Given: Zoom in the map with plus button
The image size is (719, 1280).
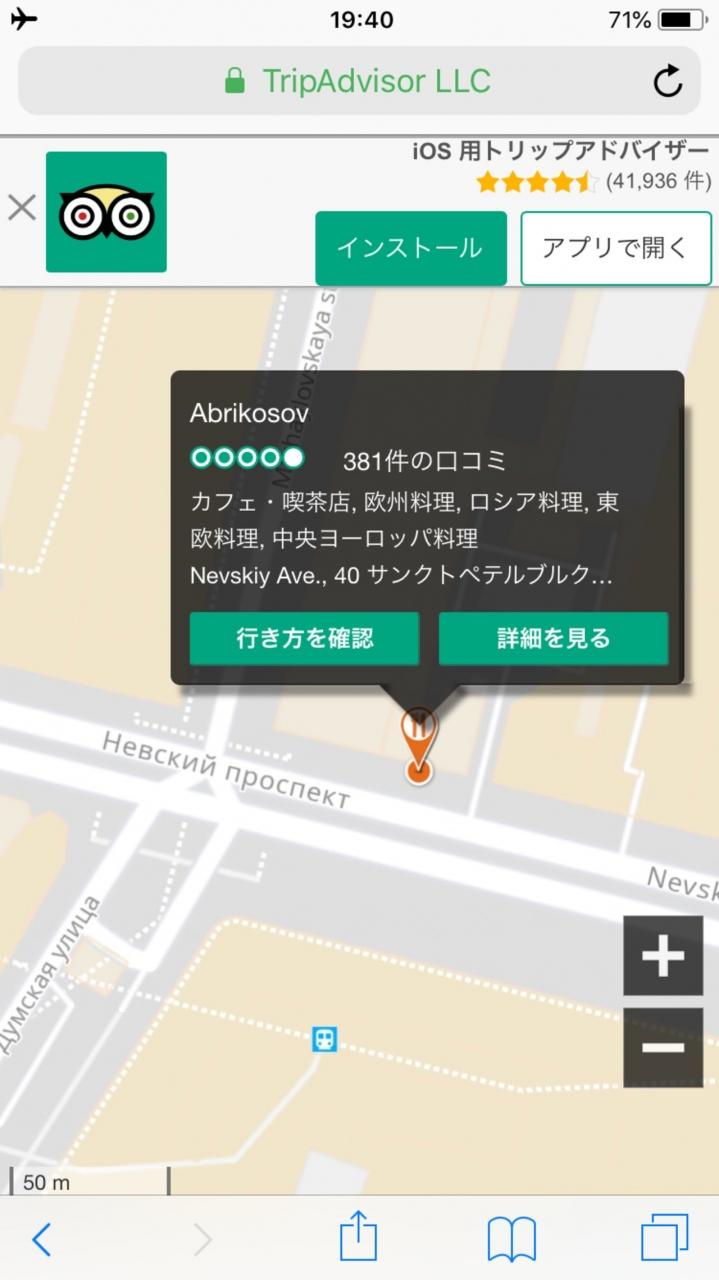Looking at the screenshot, I should click(662, 956).
